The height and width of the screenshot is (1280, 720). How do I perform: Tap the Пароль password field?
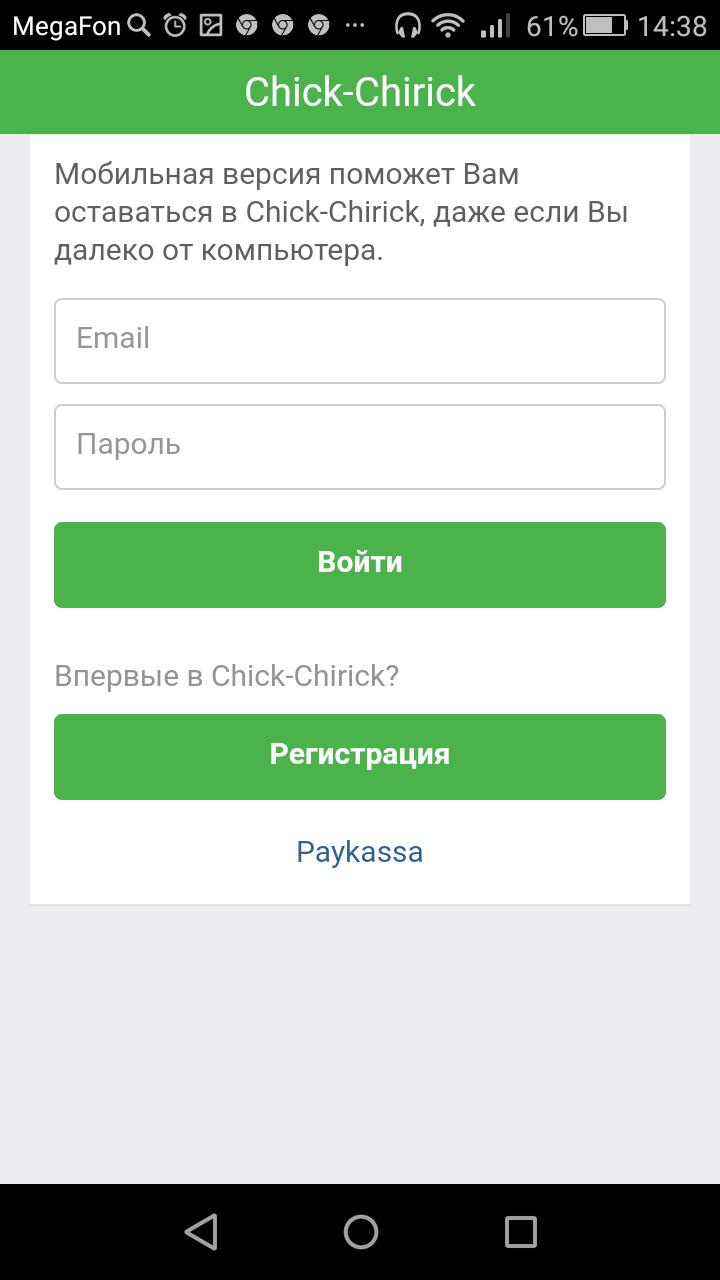tap(360, 446)
